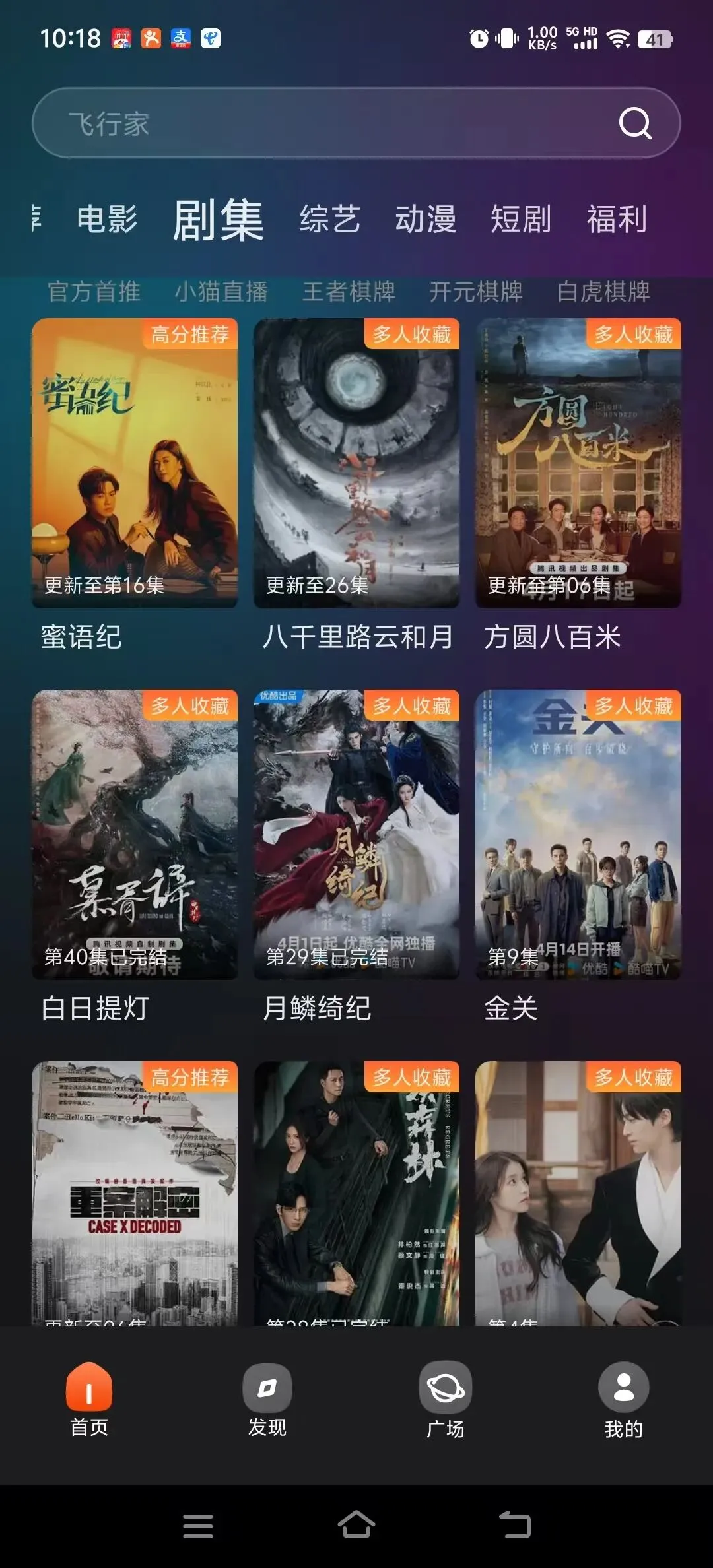Open the 我的 profile tab
This screenshot has height=1568, width=713.
pyautogui.click(x=624, y=1400)
